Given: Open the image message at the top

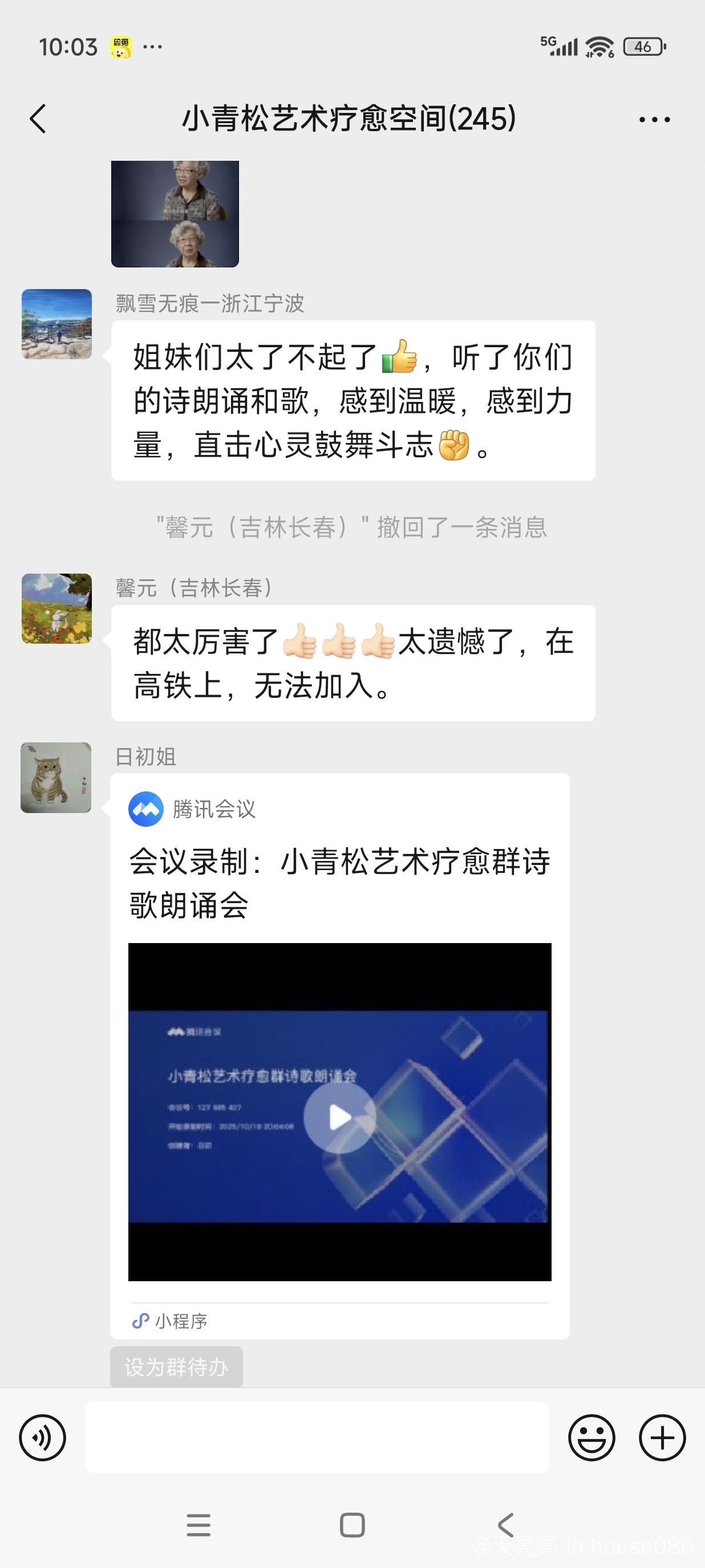Looking at the screenshot, I should tap(175, 214).
